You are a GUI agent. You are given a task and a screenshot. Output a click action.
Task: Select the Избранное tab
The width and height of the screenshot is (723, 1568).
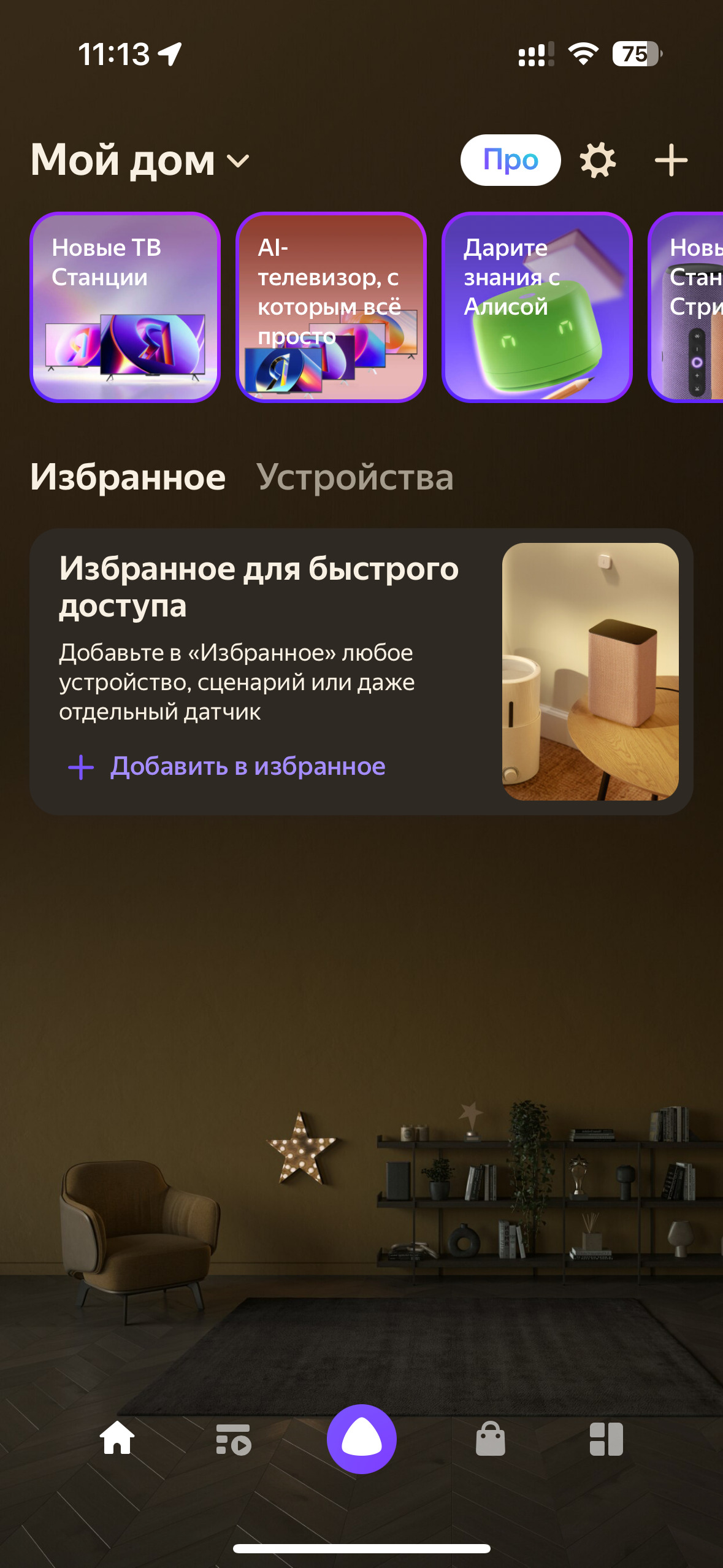128,477
